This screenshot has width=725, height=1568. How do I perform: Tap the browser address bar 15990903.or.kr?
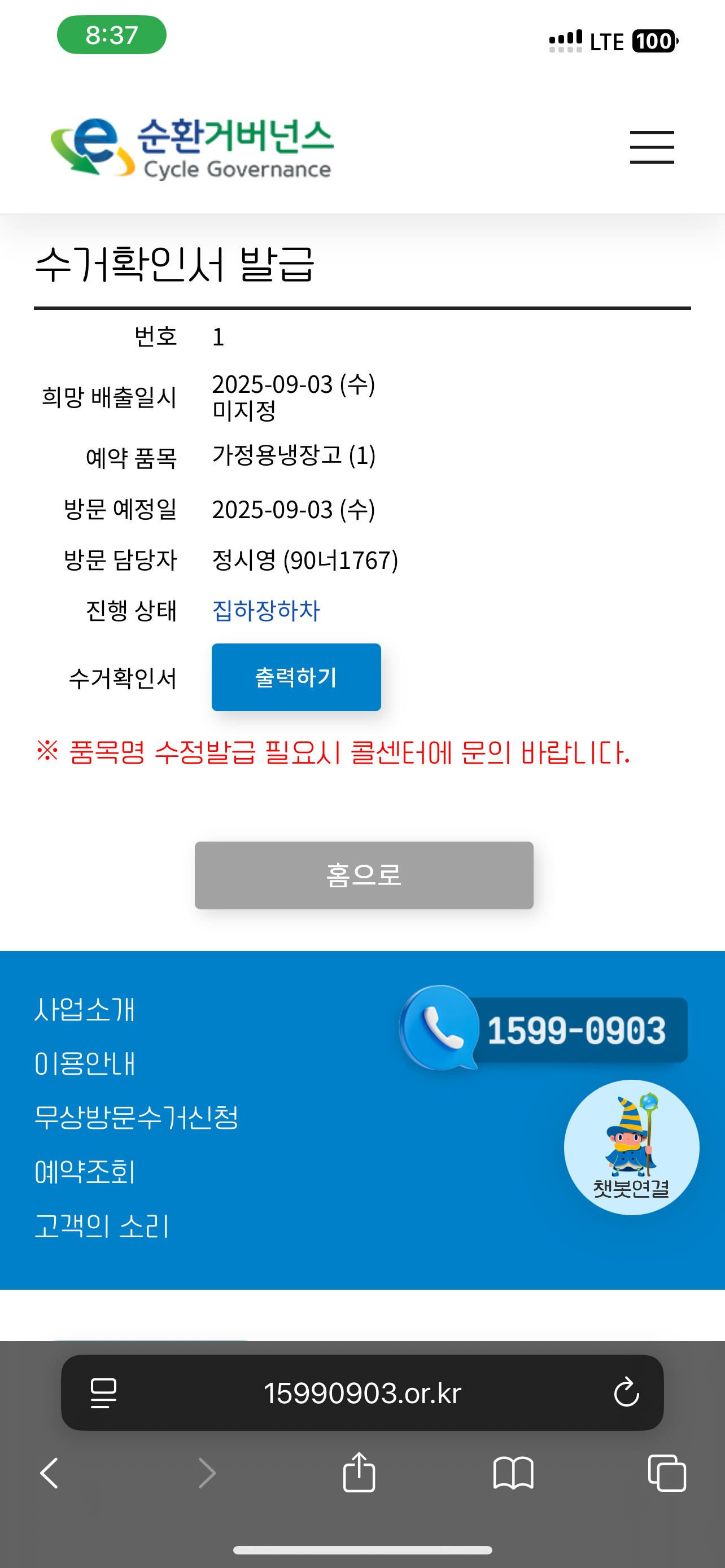click(x=362, y=1393)
